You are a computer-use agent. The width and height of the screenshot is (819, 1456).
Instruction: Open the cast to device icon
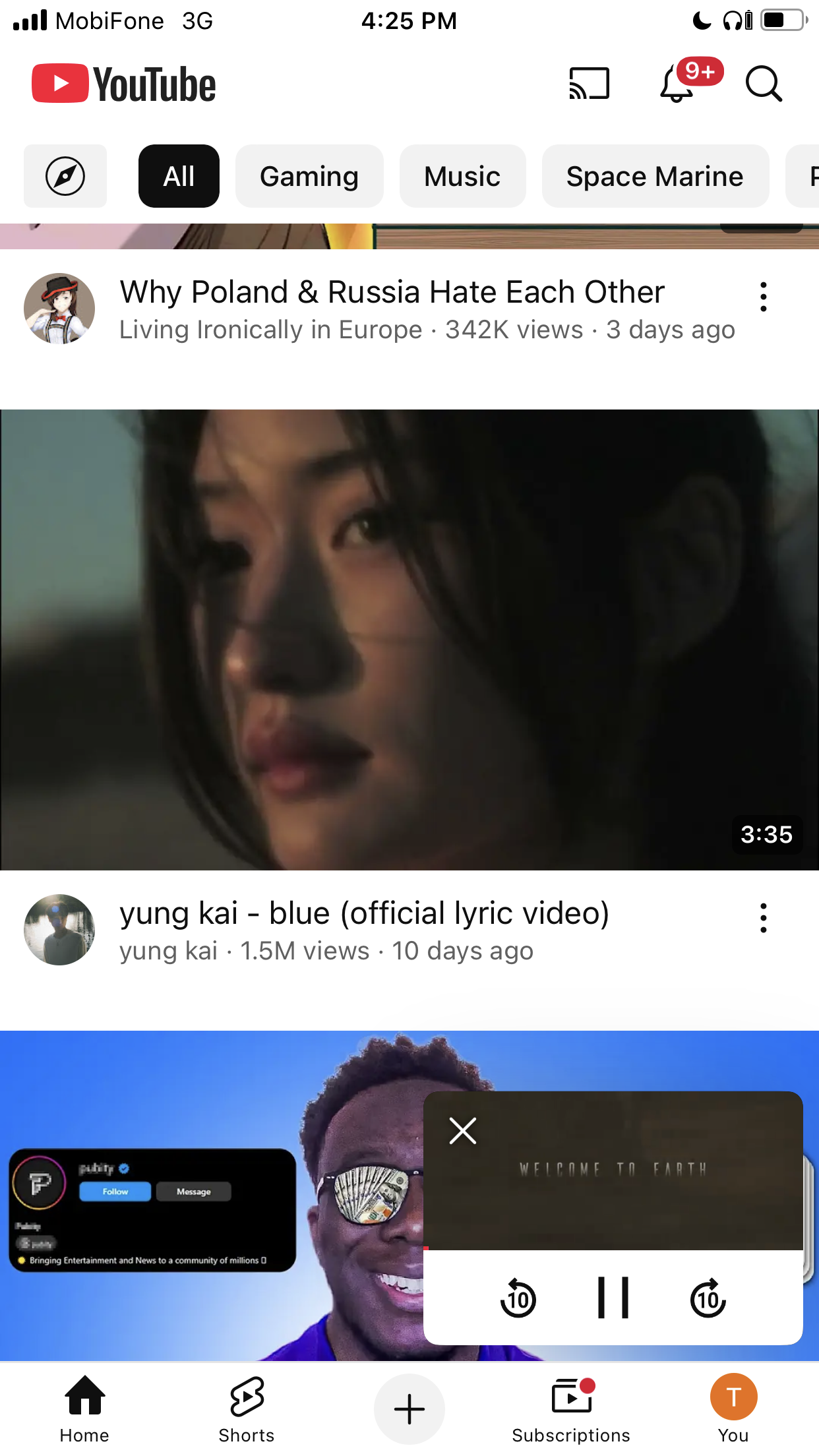[x=589, y=84]
